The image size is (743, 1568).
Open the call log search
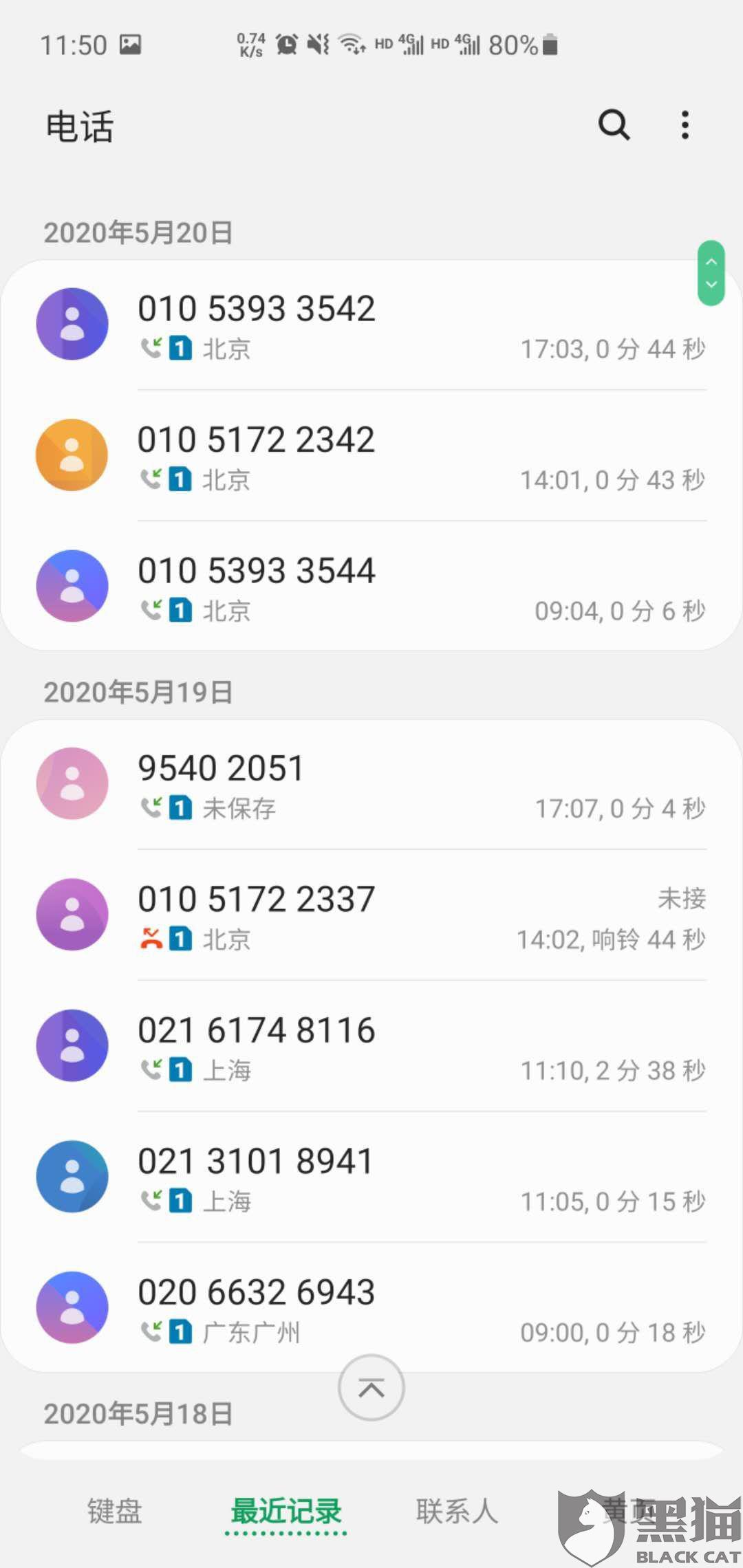[614, 125]
